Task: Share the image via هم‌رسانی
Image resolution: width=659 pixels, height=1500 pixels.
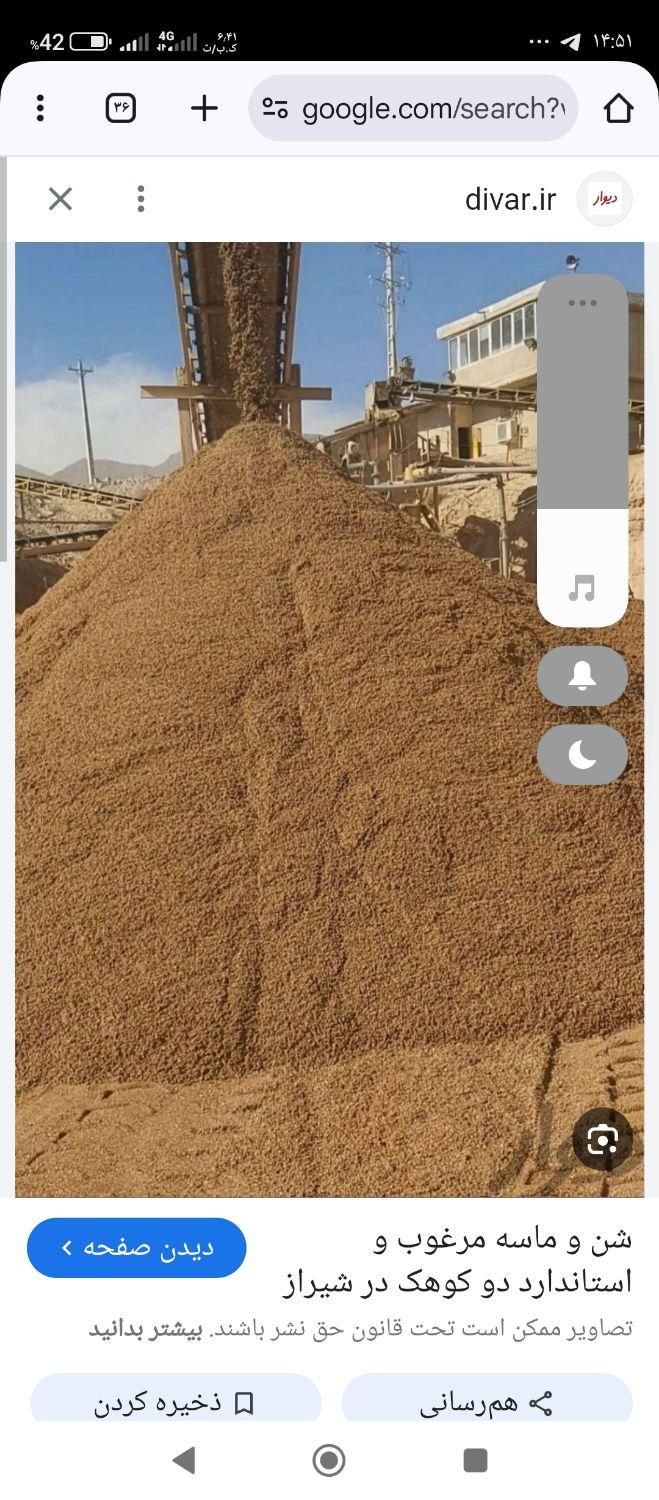Action: point(487,1403)
